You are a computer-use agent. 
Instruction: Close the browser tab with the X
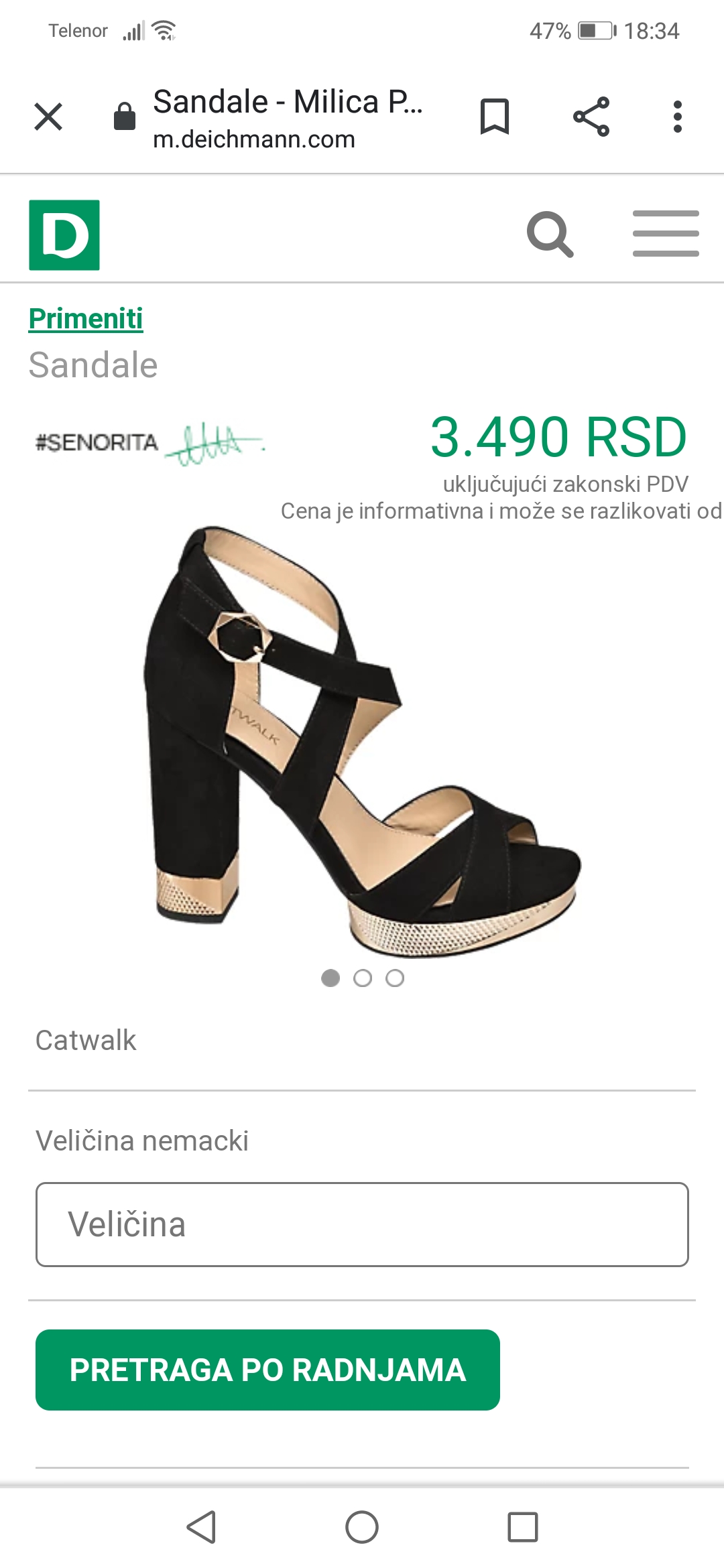(x=48, y=117)
